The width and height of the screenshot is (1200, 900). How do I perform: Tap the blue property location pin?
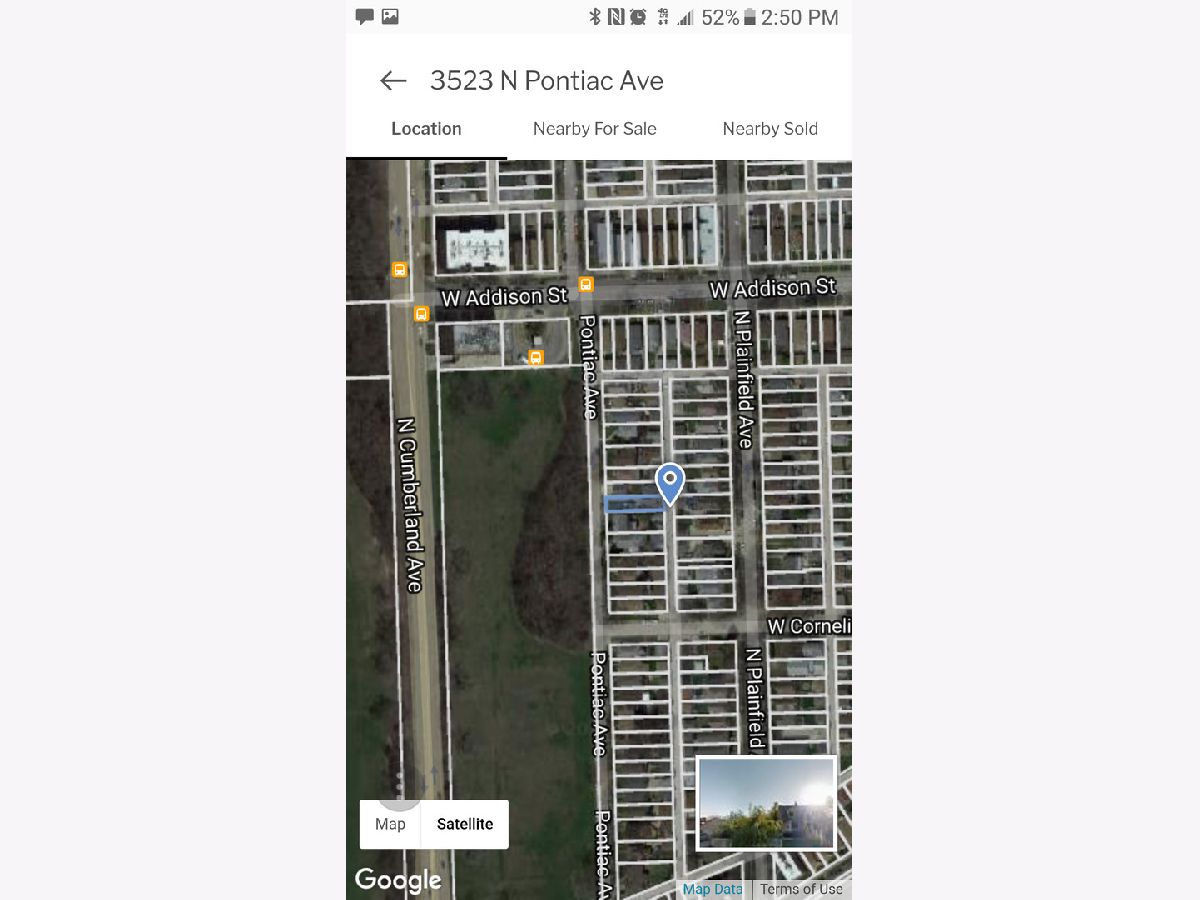coord(669,483)
